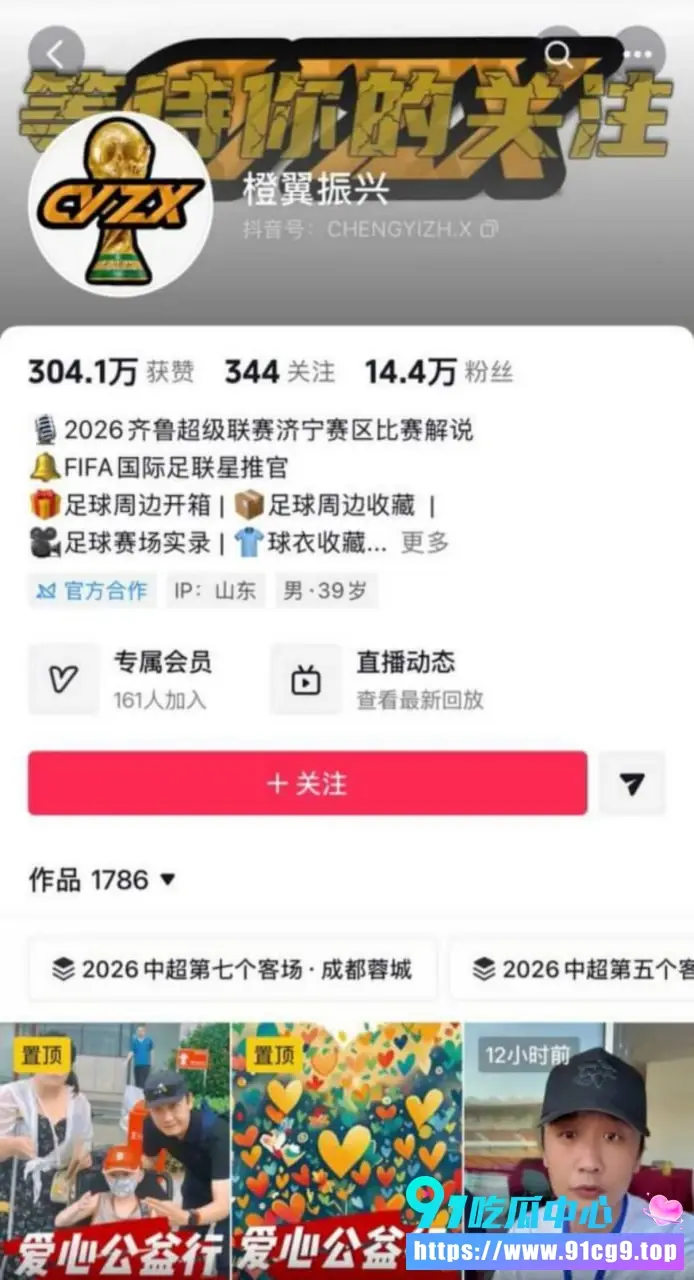View the 橙翼振兴 profile avatar
The height and width of the screenshot is (1280, 694).
[x=120, y=204]
